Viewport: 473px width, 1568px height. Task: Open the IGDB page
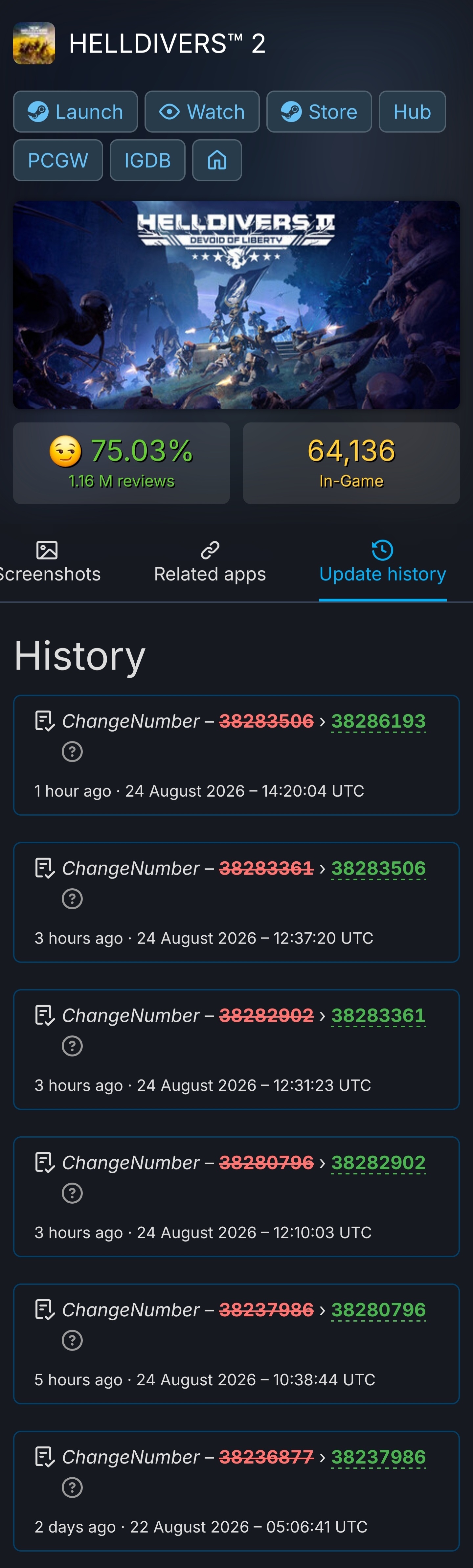click(147, 161)
